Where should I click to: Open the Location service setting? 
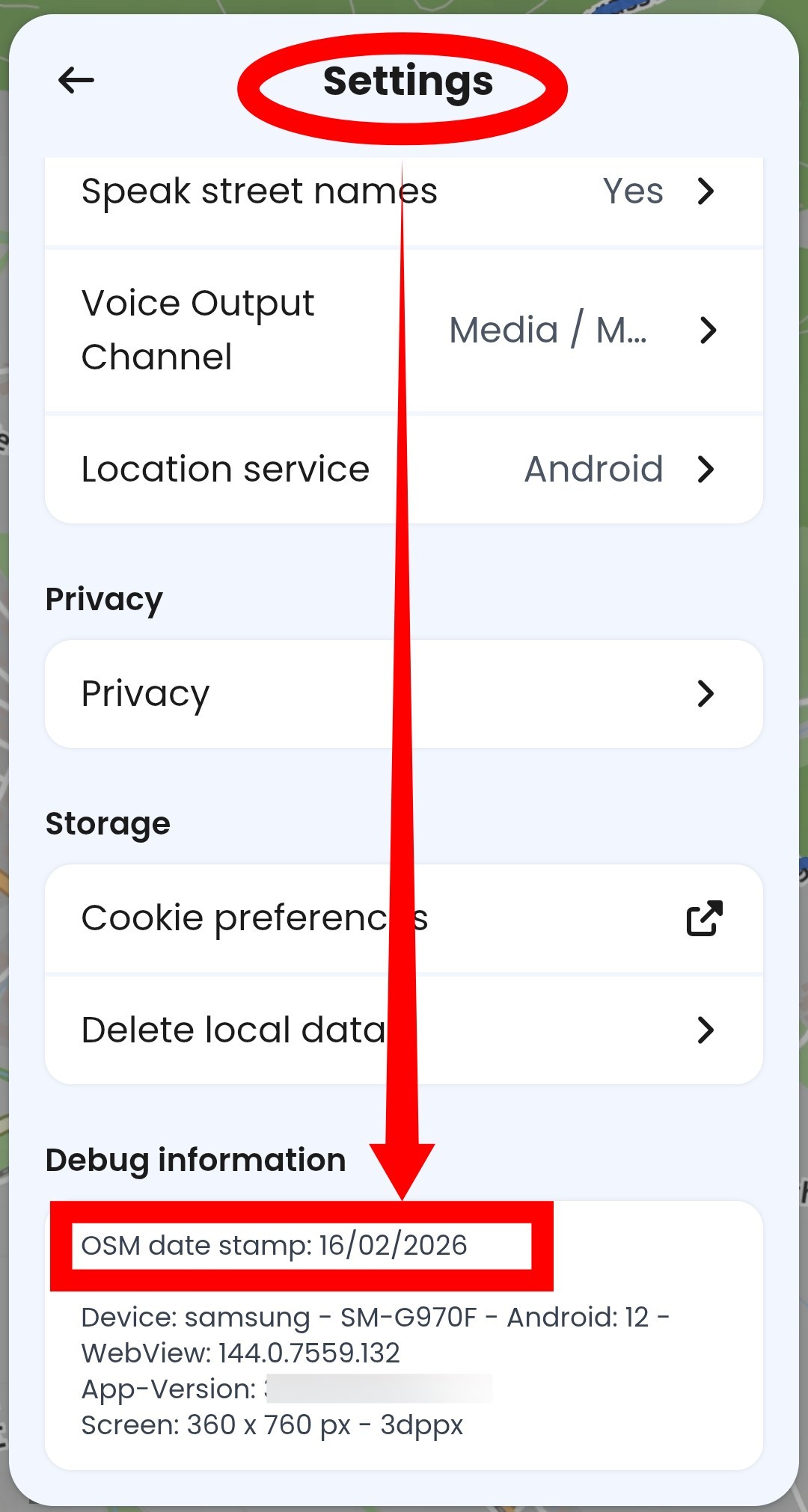click(404, 470)
